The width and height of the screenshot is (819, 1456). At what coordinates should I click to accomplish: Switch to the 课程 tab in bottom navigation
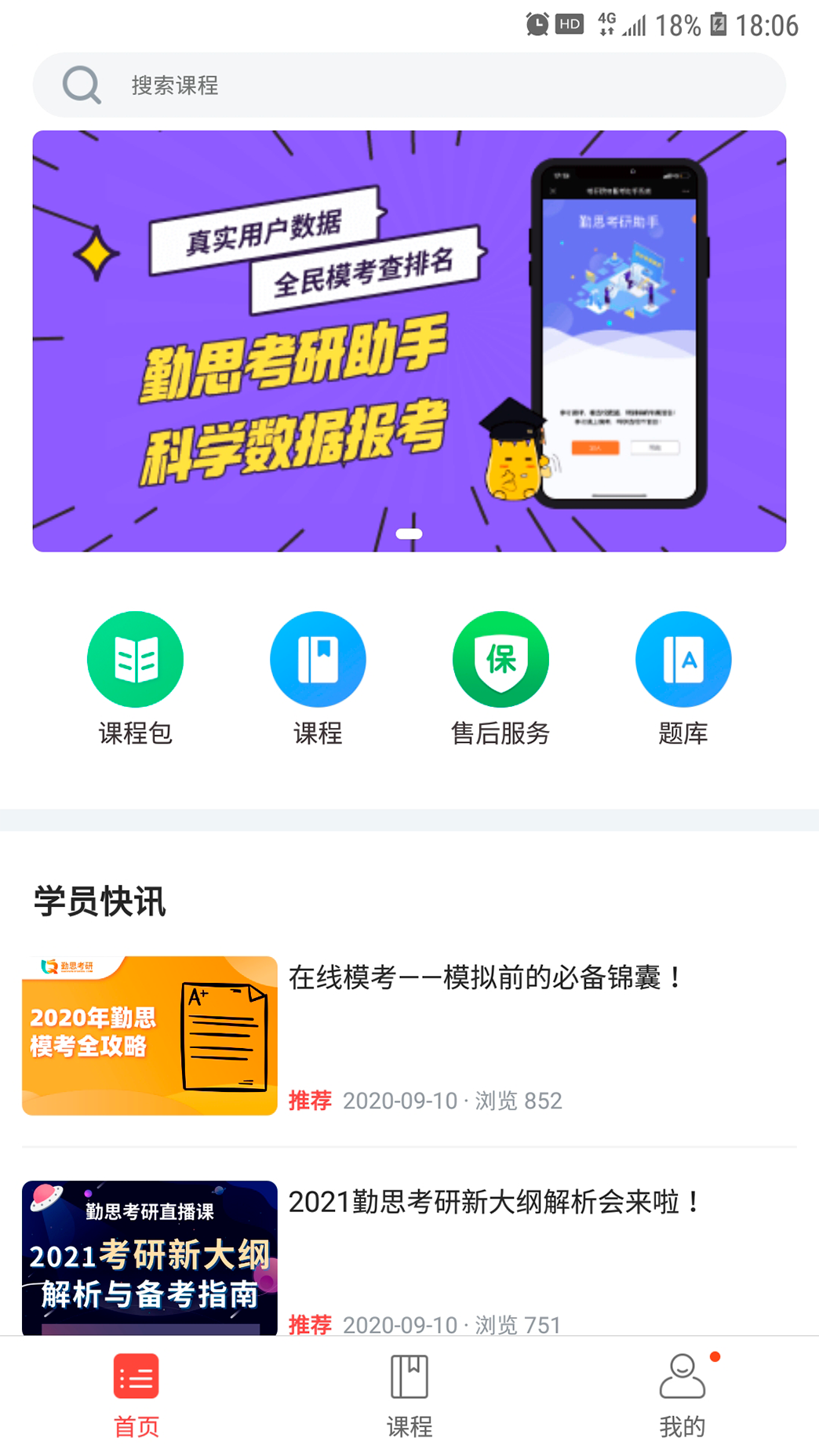click(409, 1395)
